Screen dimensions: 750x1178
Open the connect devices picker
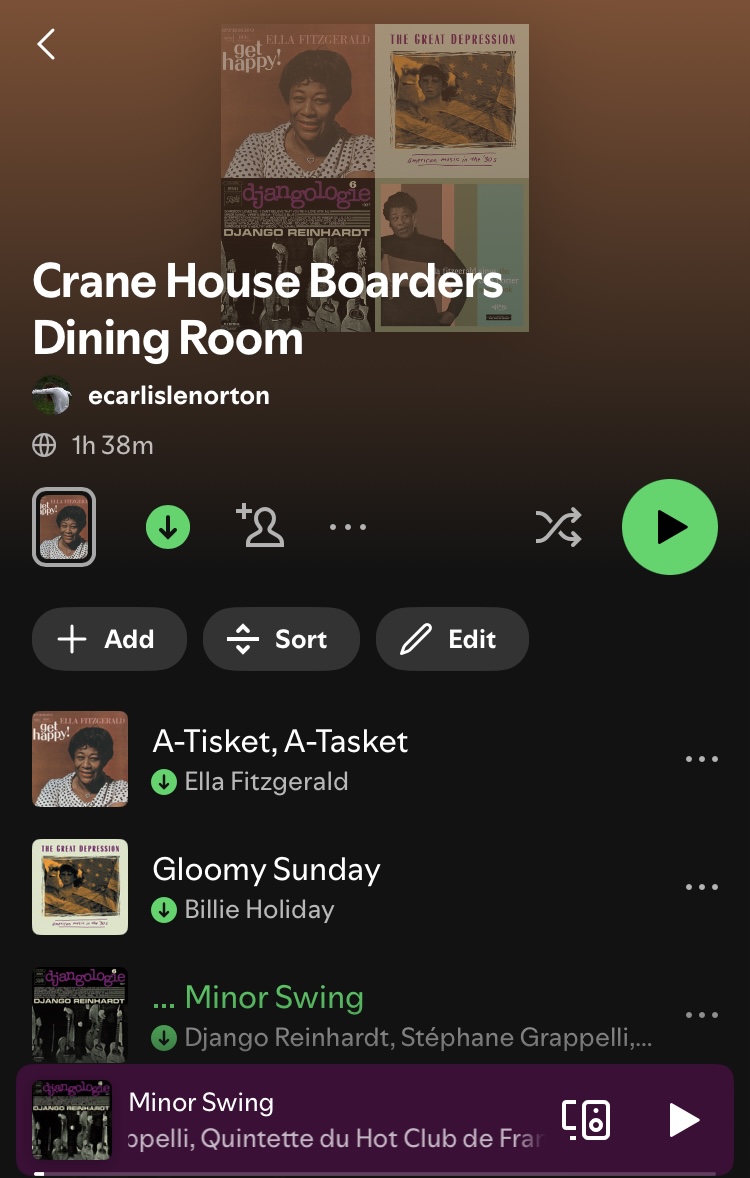pyautogui.click(x=586, y=1120)
